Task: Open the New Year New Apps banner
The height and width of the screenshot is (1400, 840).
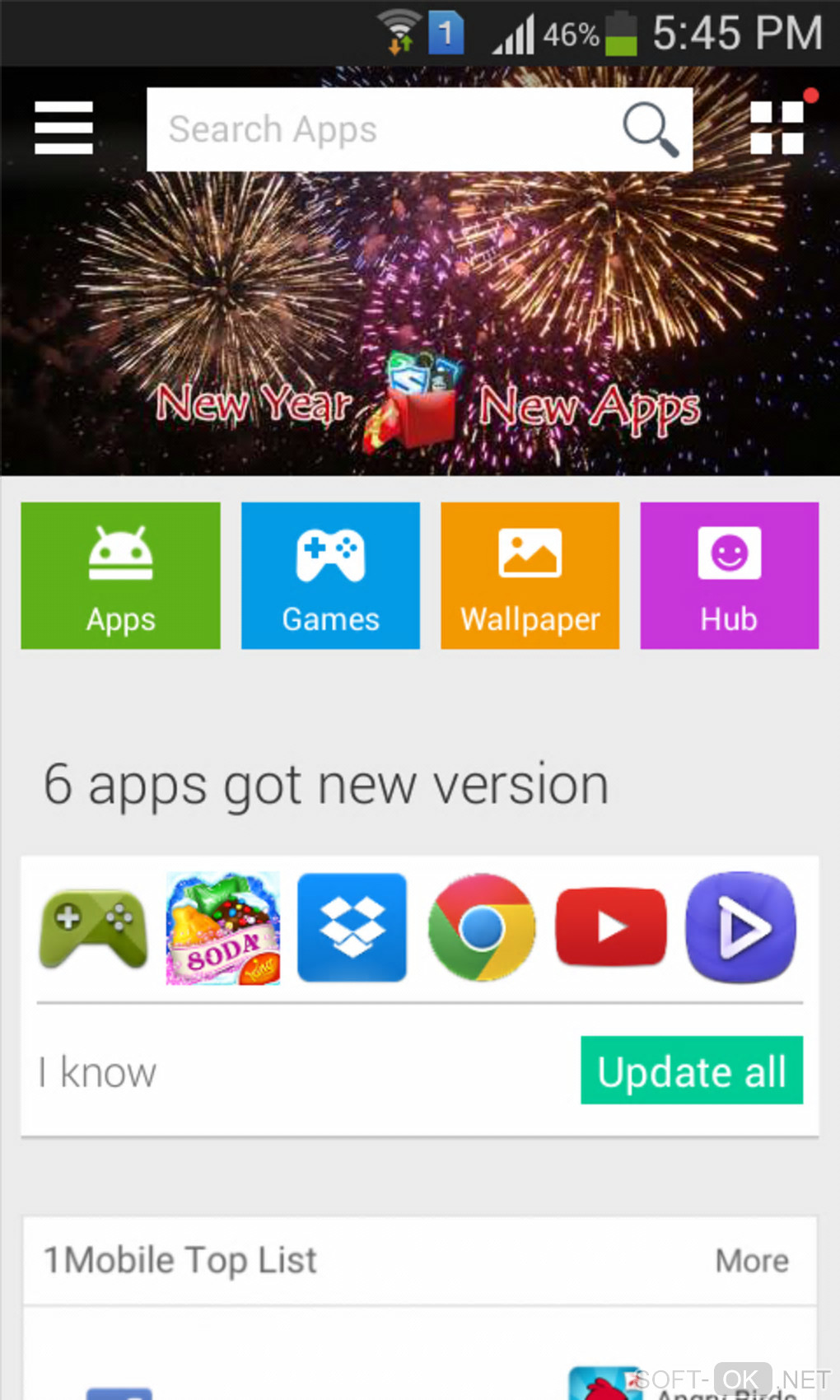Action: (x=420, y=329)
